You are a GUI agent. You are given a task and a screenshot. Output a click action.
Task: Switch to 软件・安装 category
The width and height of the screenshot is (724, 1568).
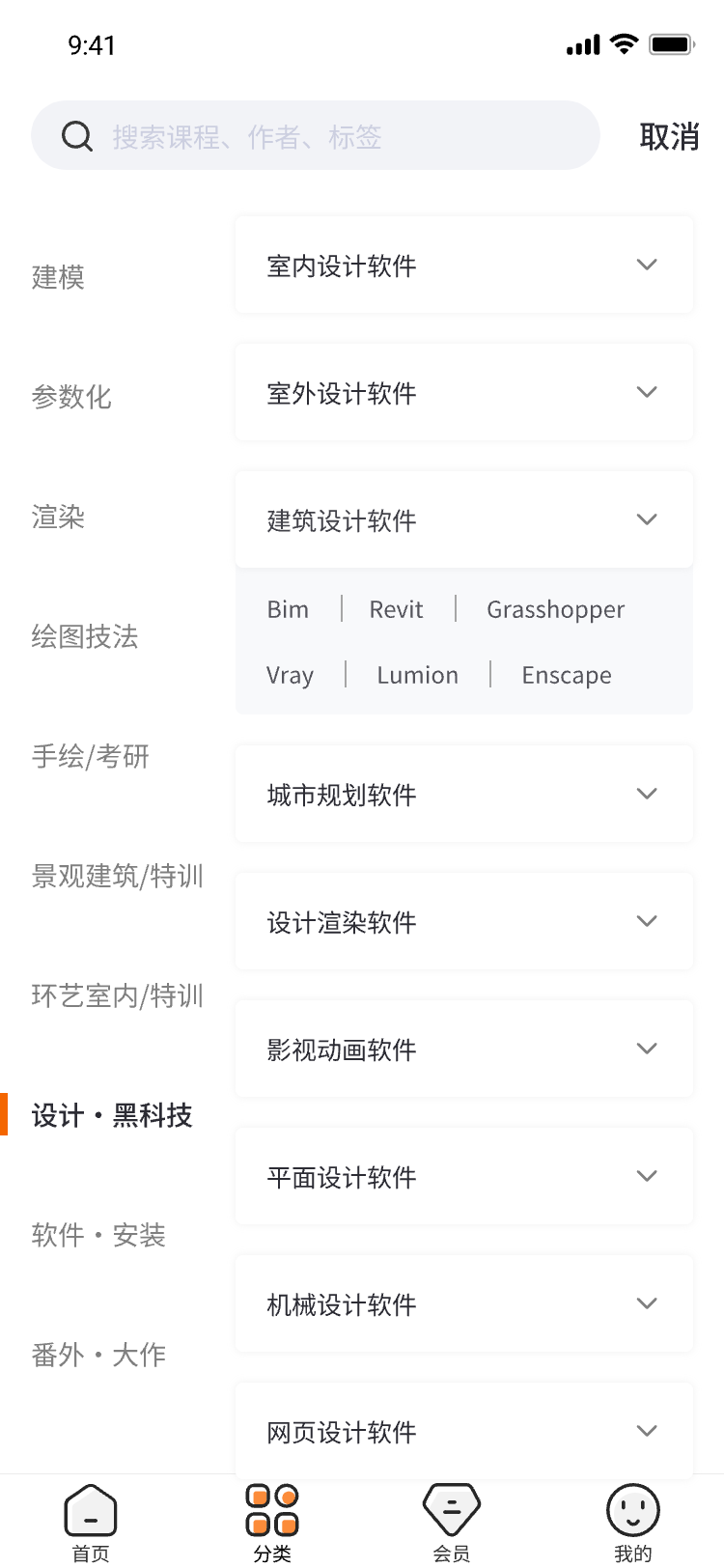(x=98, y=1235)
